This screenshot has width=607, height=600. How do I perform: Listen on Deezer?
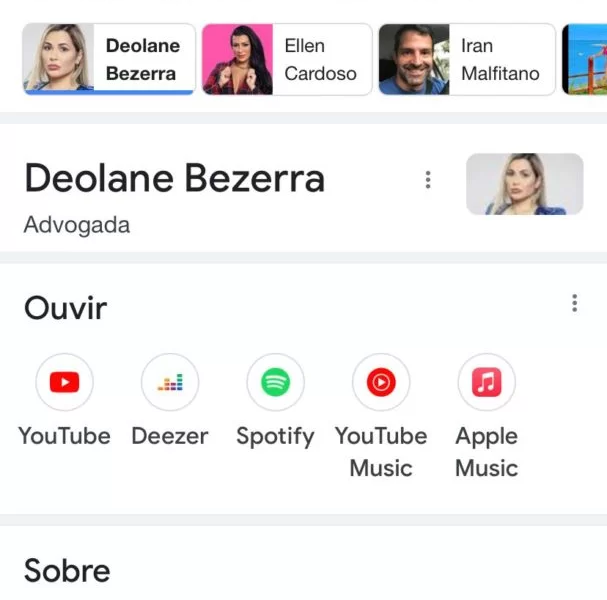(170, 382)
